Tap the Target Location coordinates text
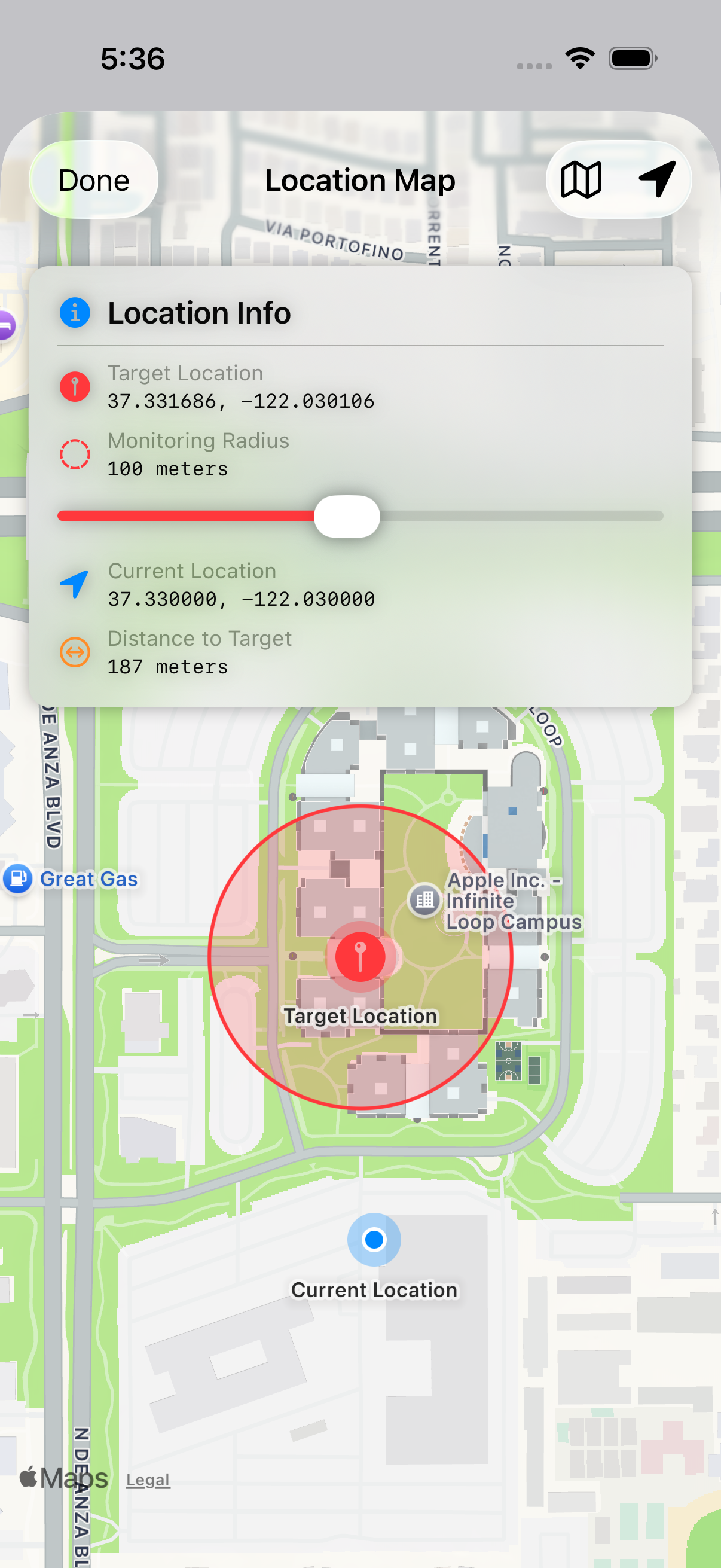 (240, 401)
